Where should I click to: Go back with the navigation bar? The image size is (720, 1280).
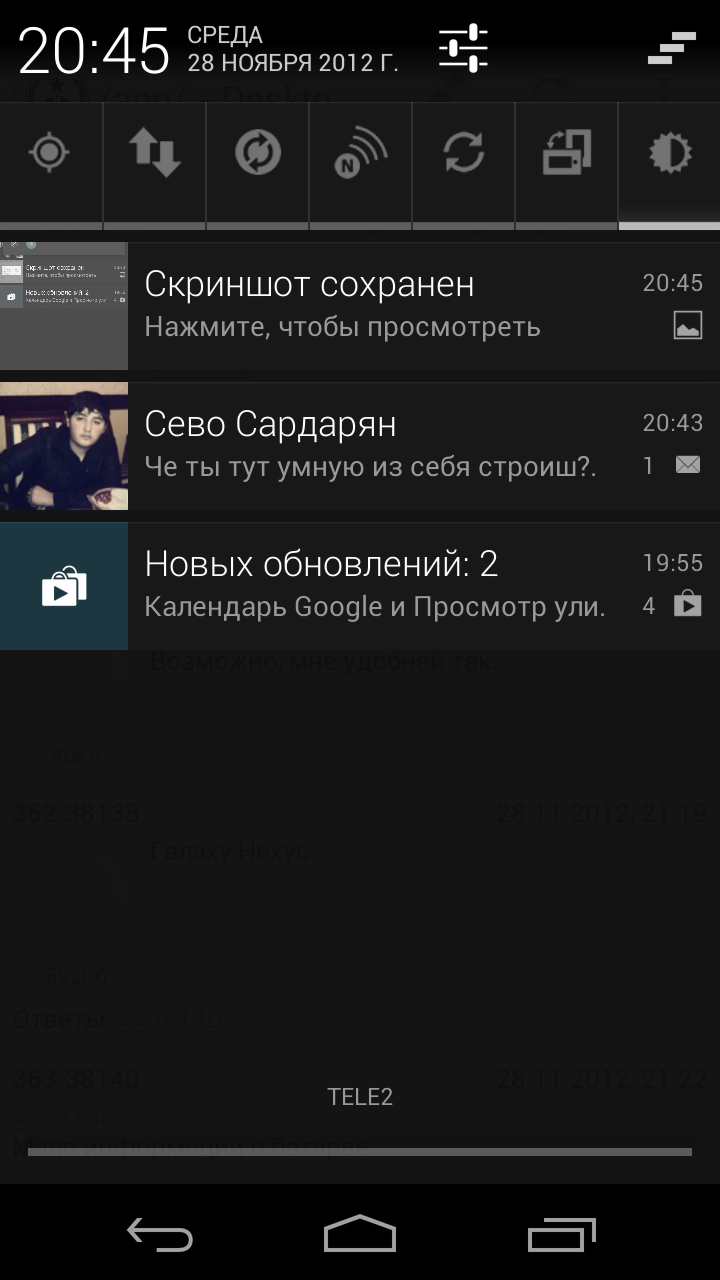tap(160, 1236)
